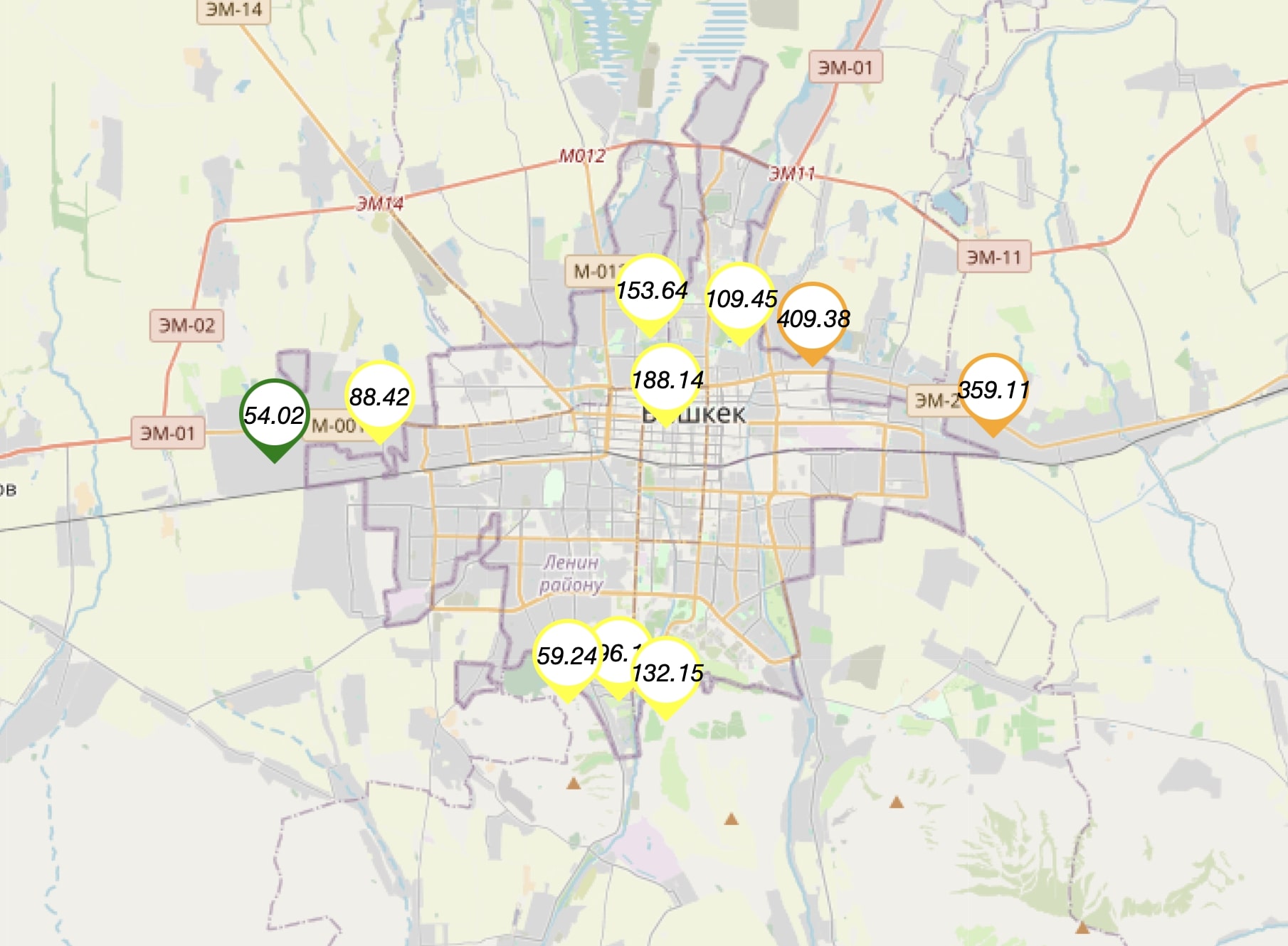The image size is (1288, 946).
Task: Open the orange 359.11 marker
Action: click(x=993, y=389)
